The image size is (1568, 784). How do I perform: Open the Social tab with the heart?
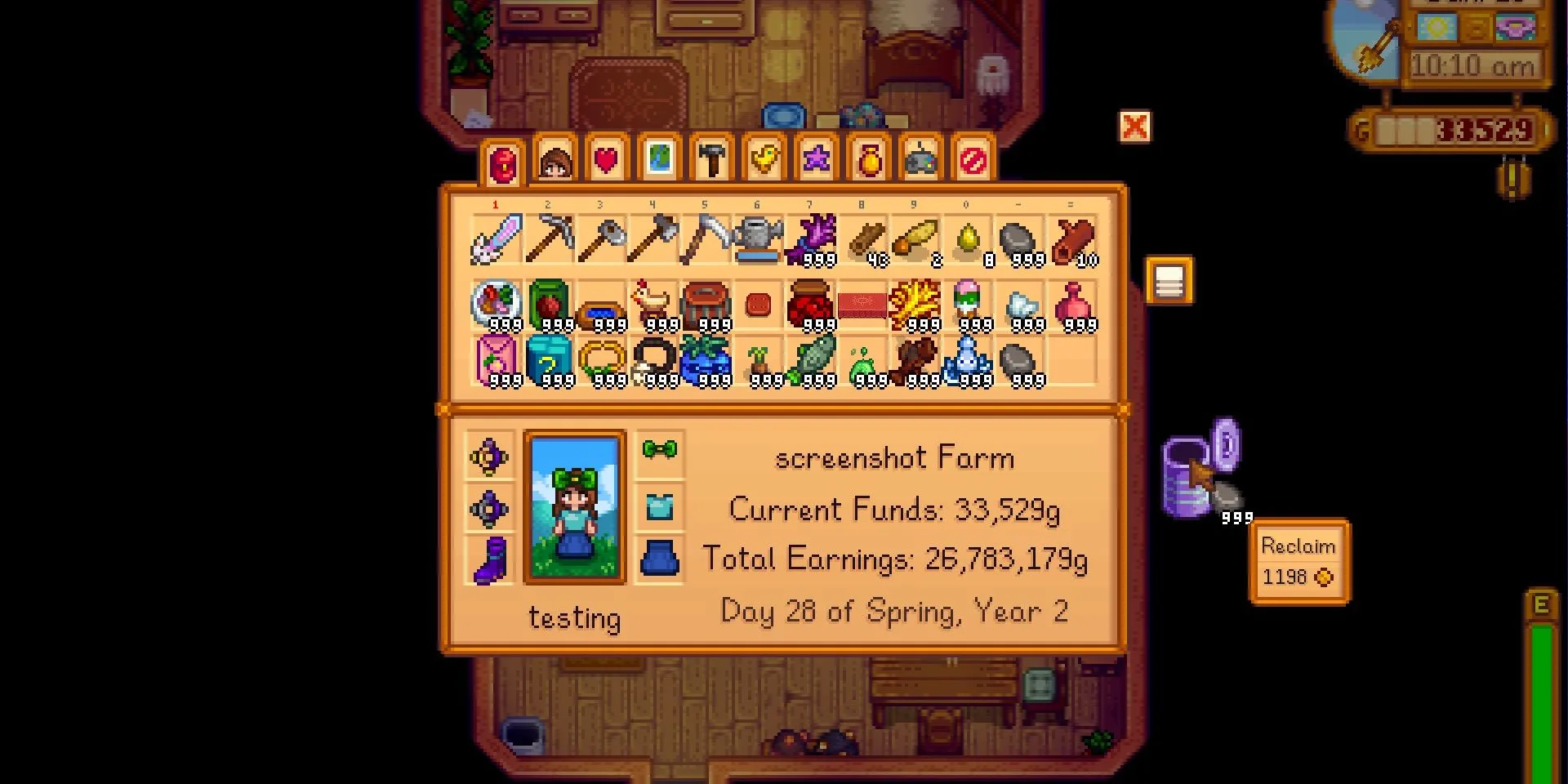coord(606,160)
